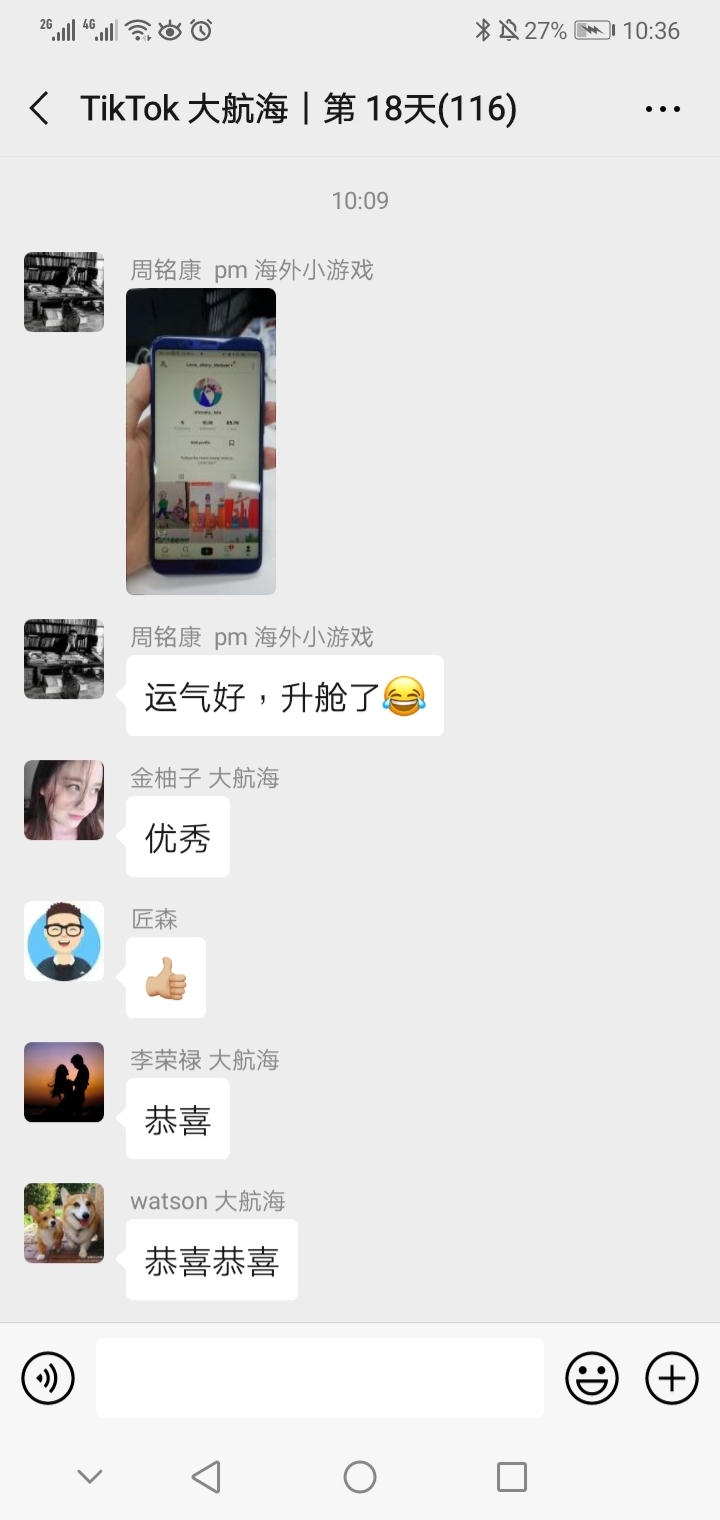Open 李荣禄's profile avatar
This screenshot has height=1520, width=720.
pos(64,1082)
